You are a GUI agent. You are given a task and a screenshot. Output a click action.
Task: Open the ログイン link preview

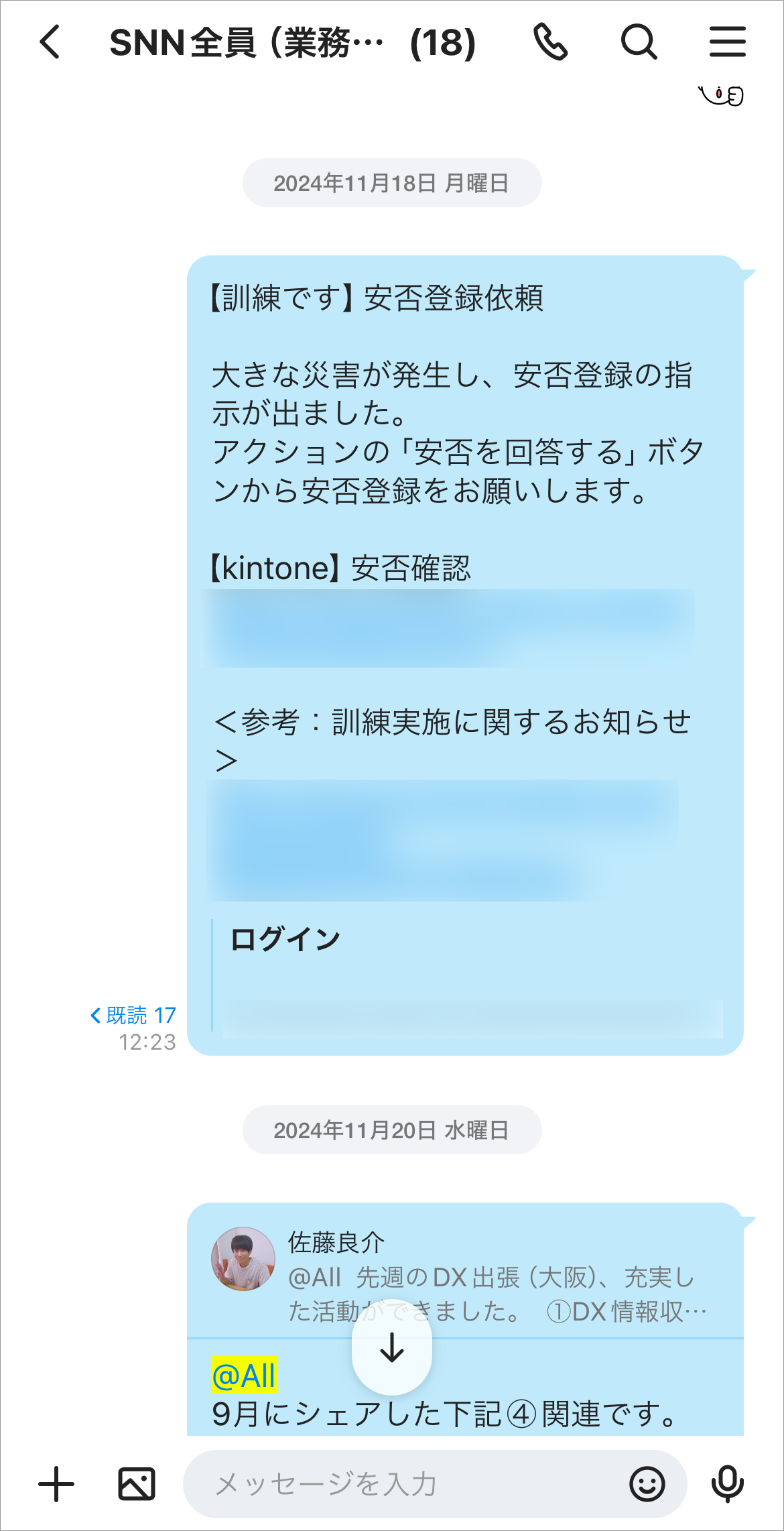466,975
